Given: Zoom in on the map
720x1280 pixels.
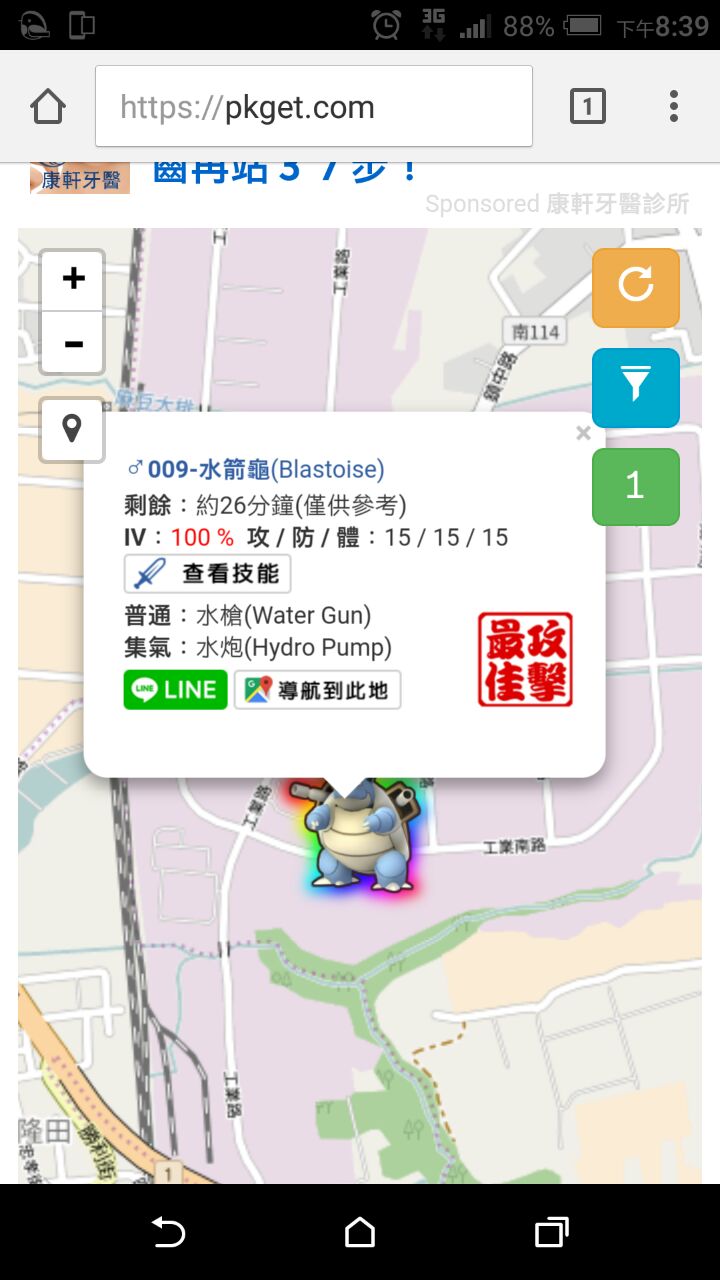Looking at the screenshot, I should (x=72, y=279).
